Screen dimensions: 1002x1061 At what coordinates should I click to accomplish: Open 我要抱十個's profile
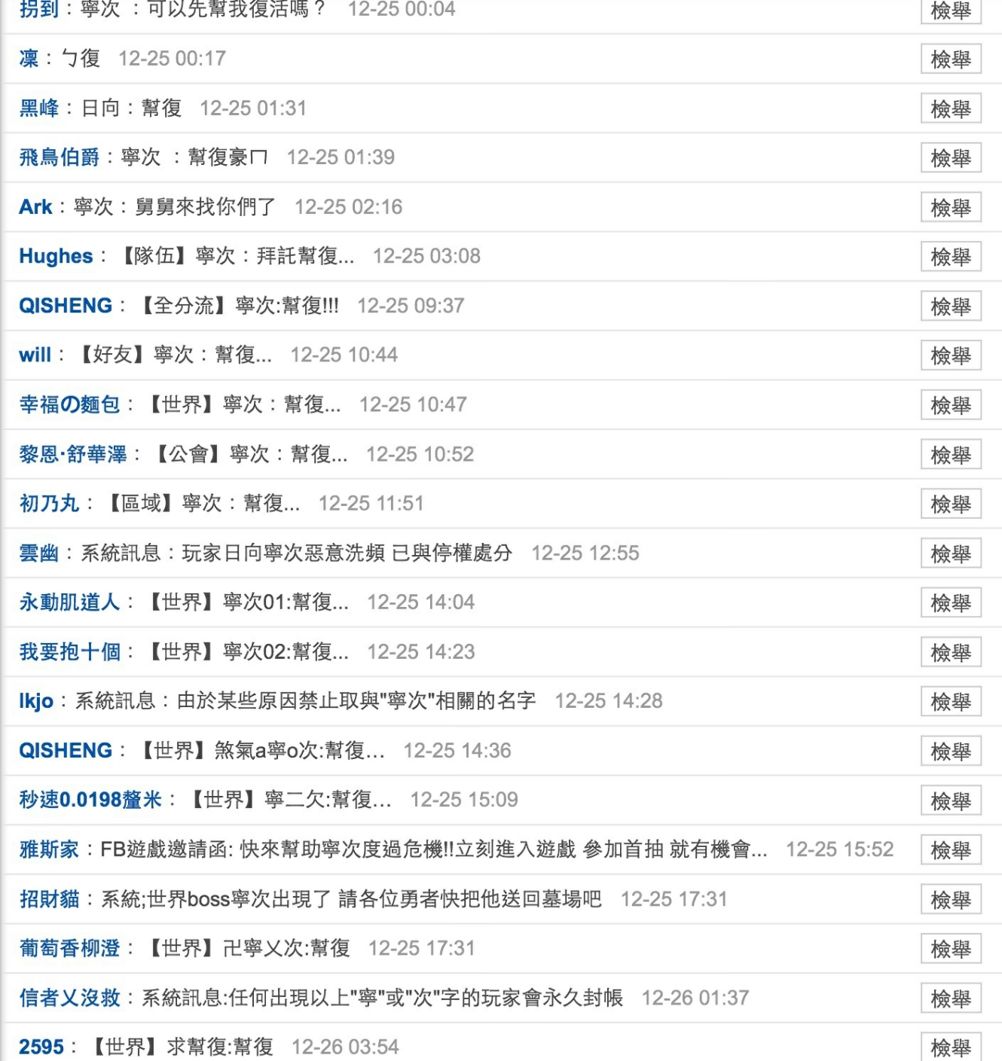point(69,652)
